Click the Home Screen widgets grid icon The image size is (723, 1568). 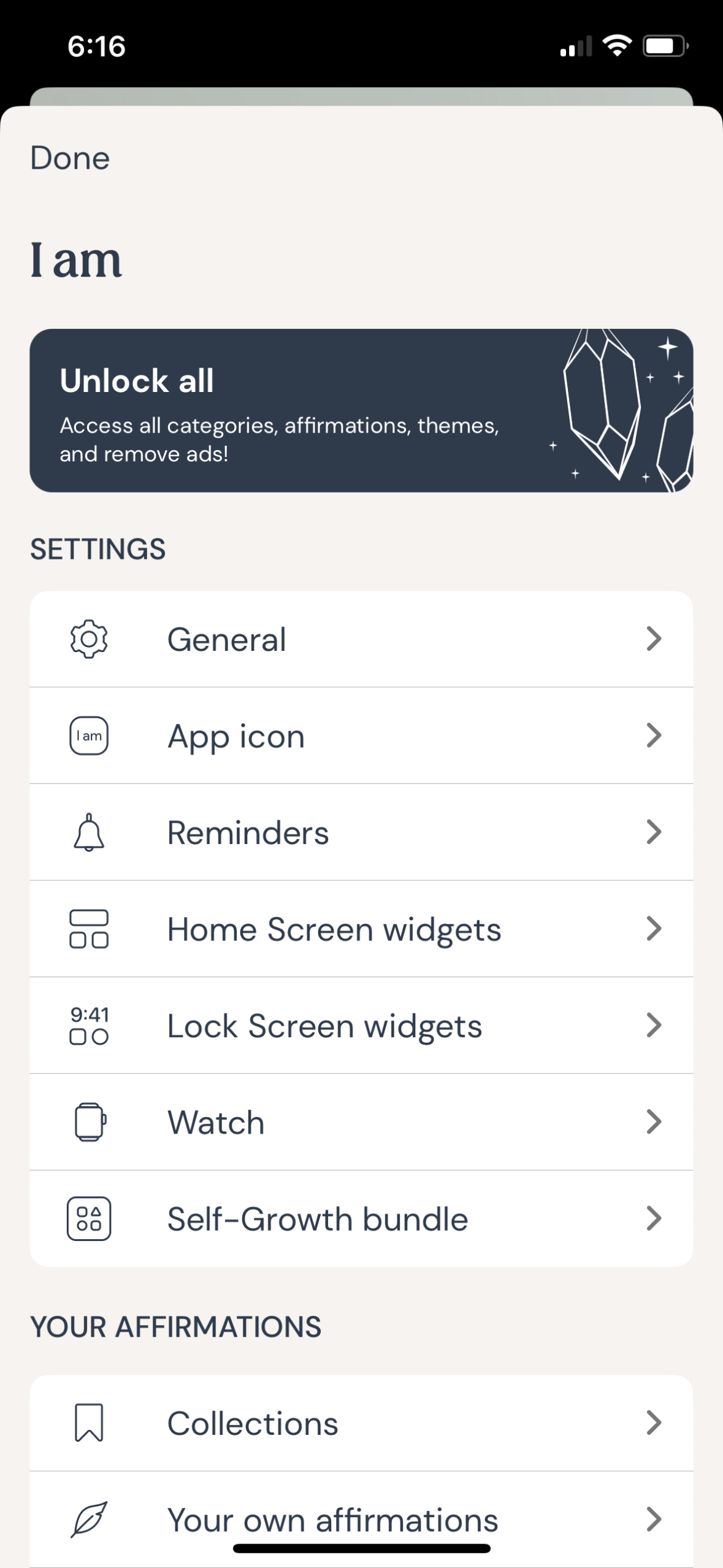coord(88,929)
